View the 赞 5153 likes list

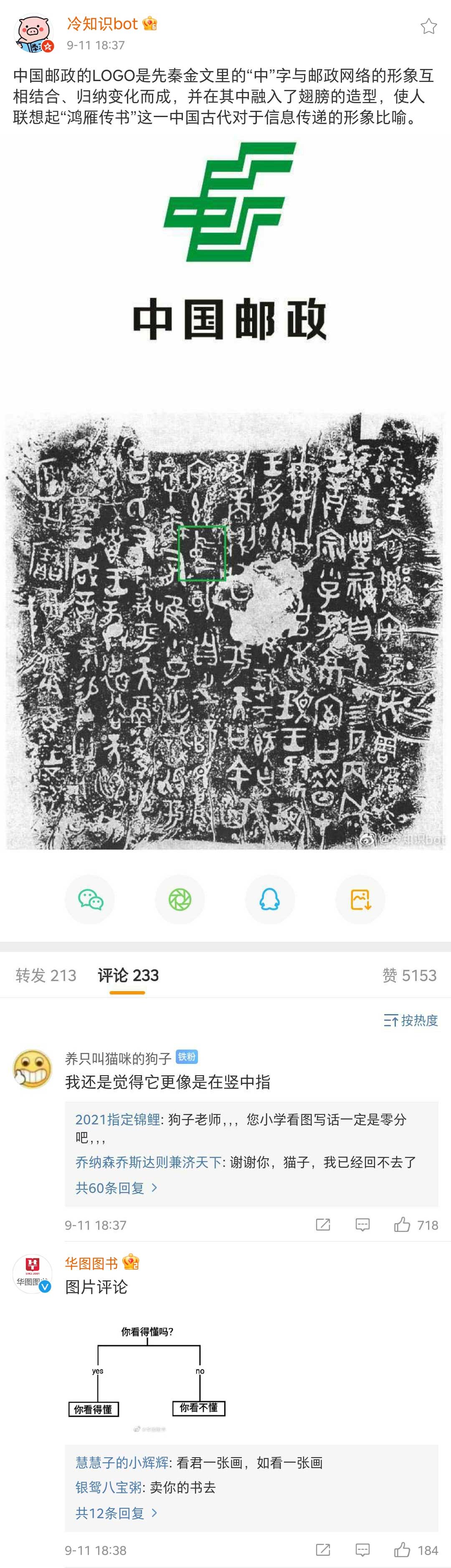pyautogui.click(x=409, y=975)
